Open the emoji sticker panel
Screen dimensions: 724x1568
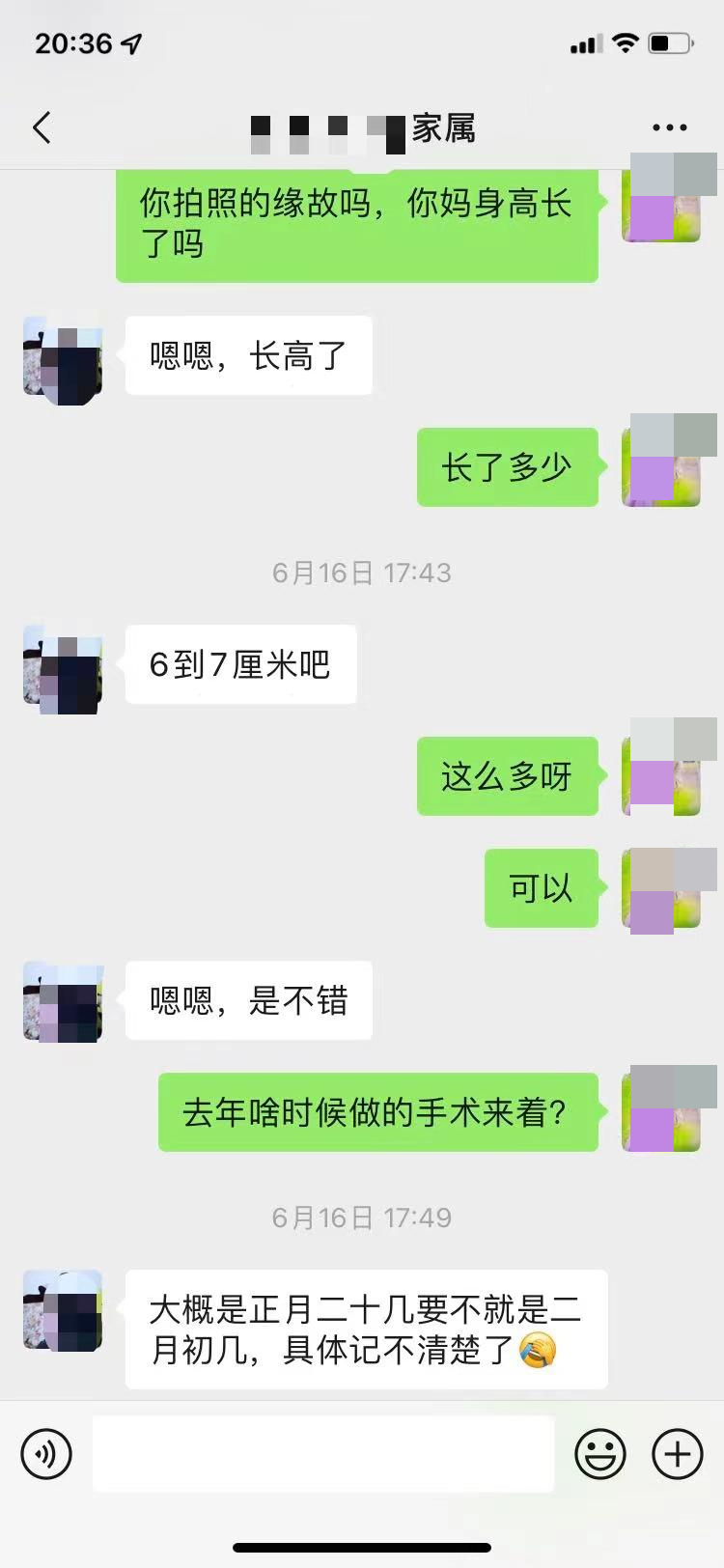pyautogui.click(x=600, y=1453)
